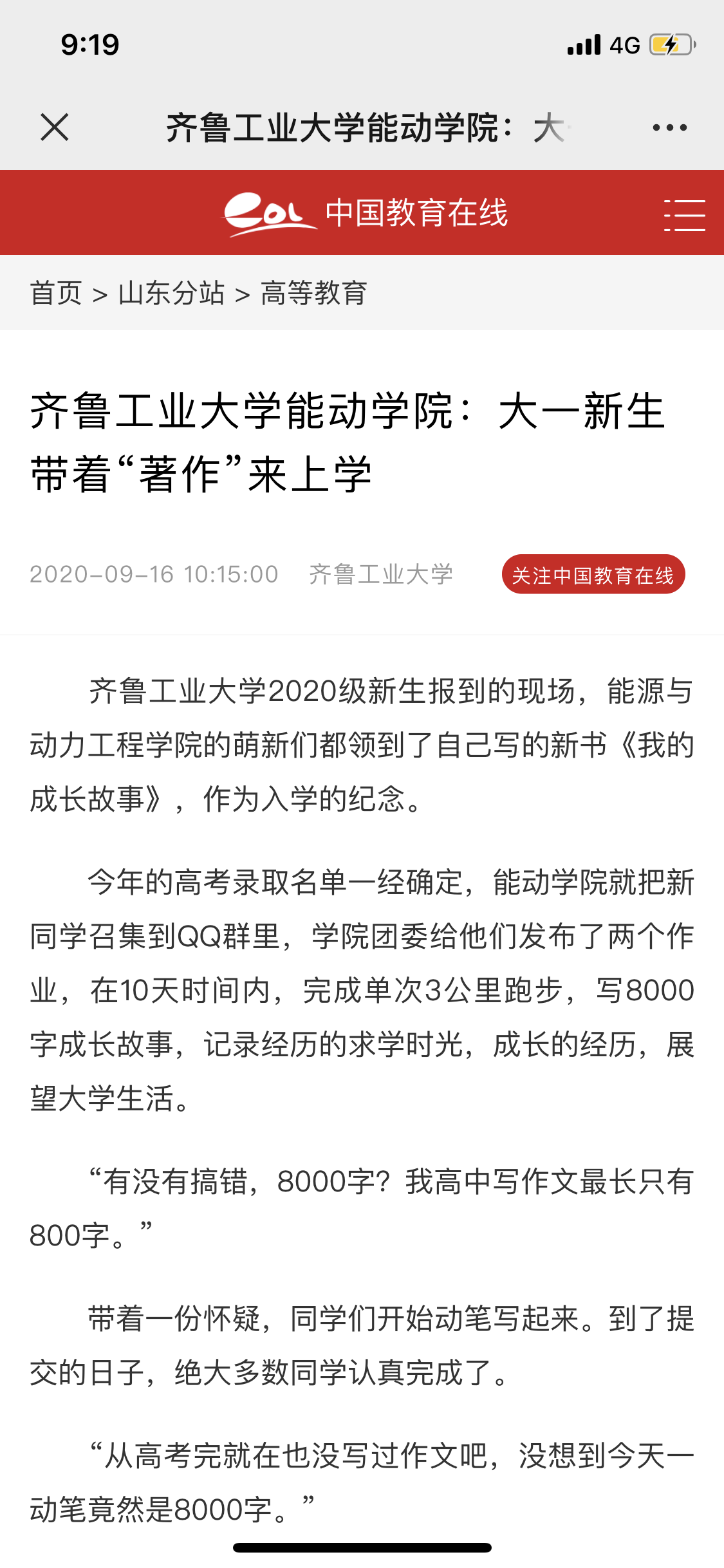Viewport: 724px width, 1568px height.
Task: Close the article webview
Action: coord(55,127)
